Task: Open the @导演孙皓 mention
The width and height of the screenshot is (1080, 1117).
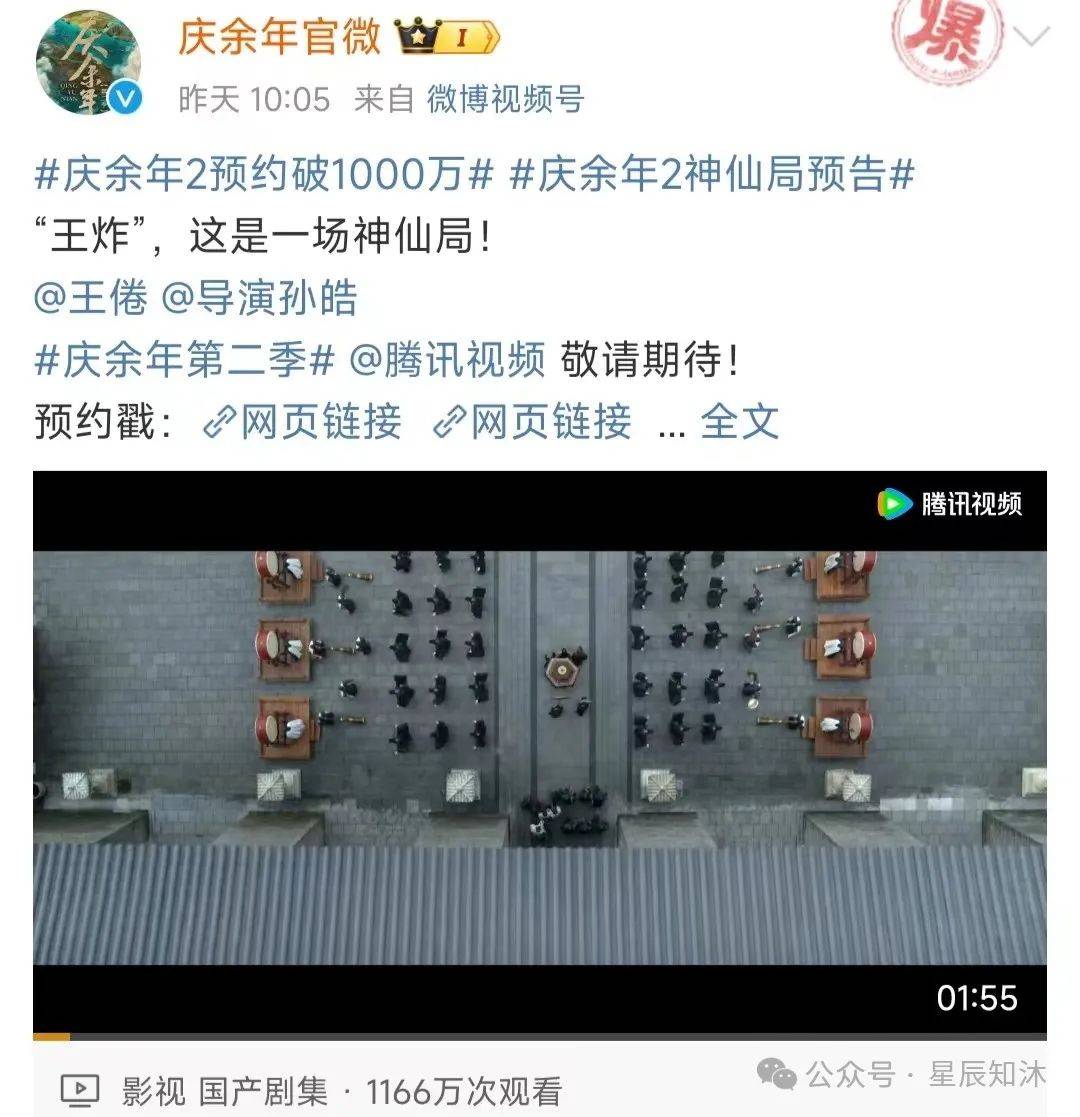Action: coord(259,298)
